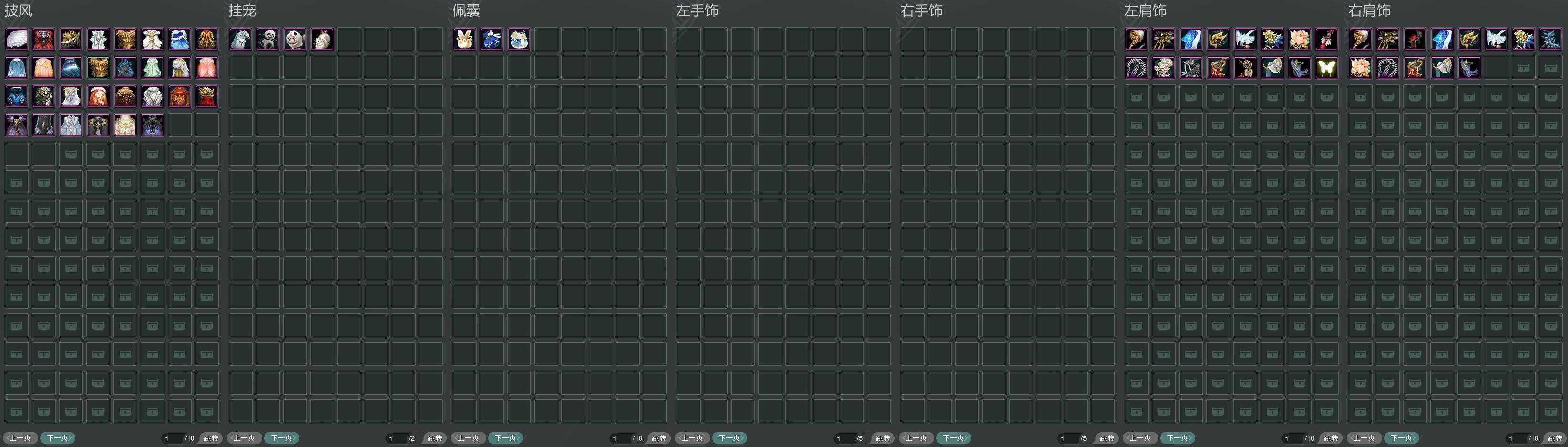Tap 跳转 button in the 右手饰 panel
Viewport: 1568px width, 447px height.
click(1107, 438)
